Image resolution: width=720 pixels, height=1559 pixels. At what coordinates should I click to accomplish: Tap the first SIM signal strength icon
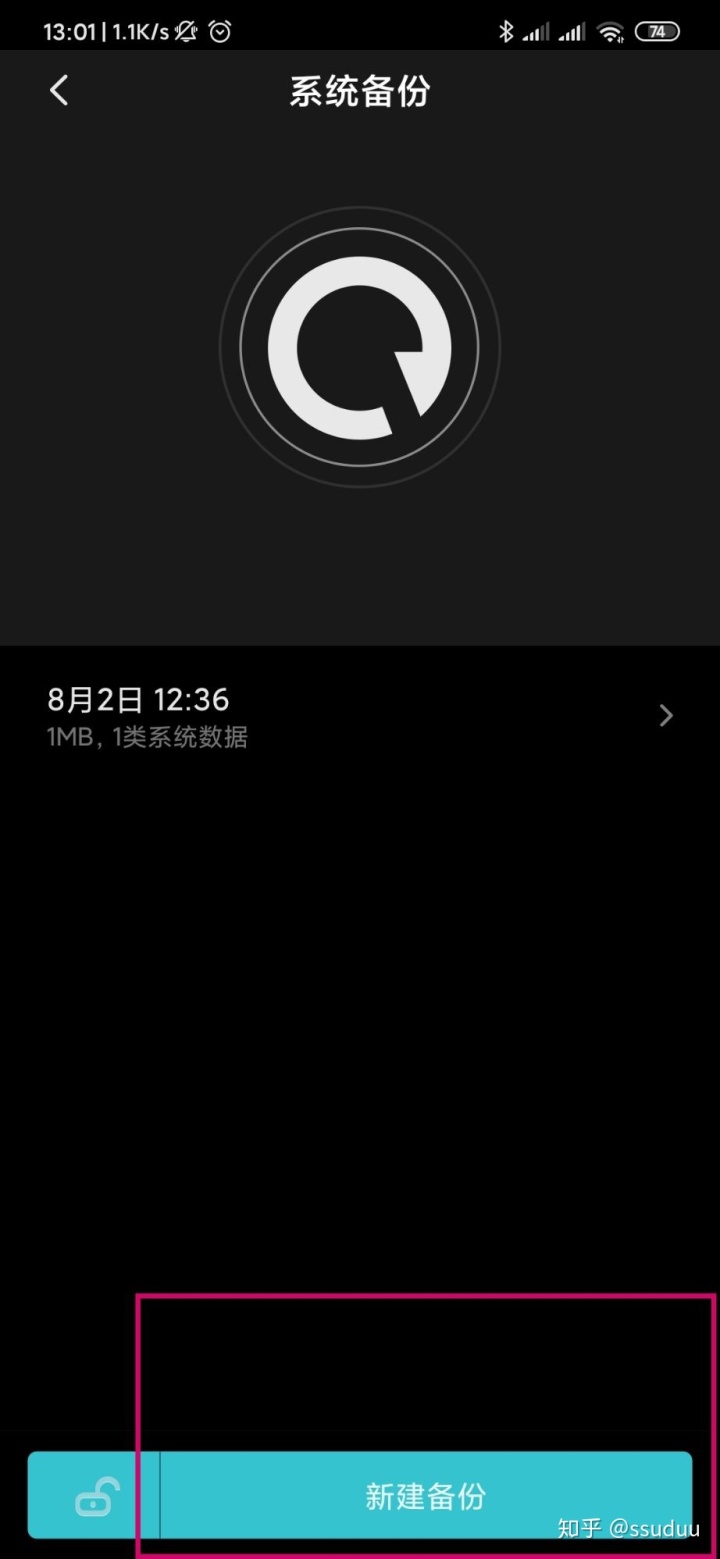(x=537, y=31)
